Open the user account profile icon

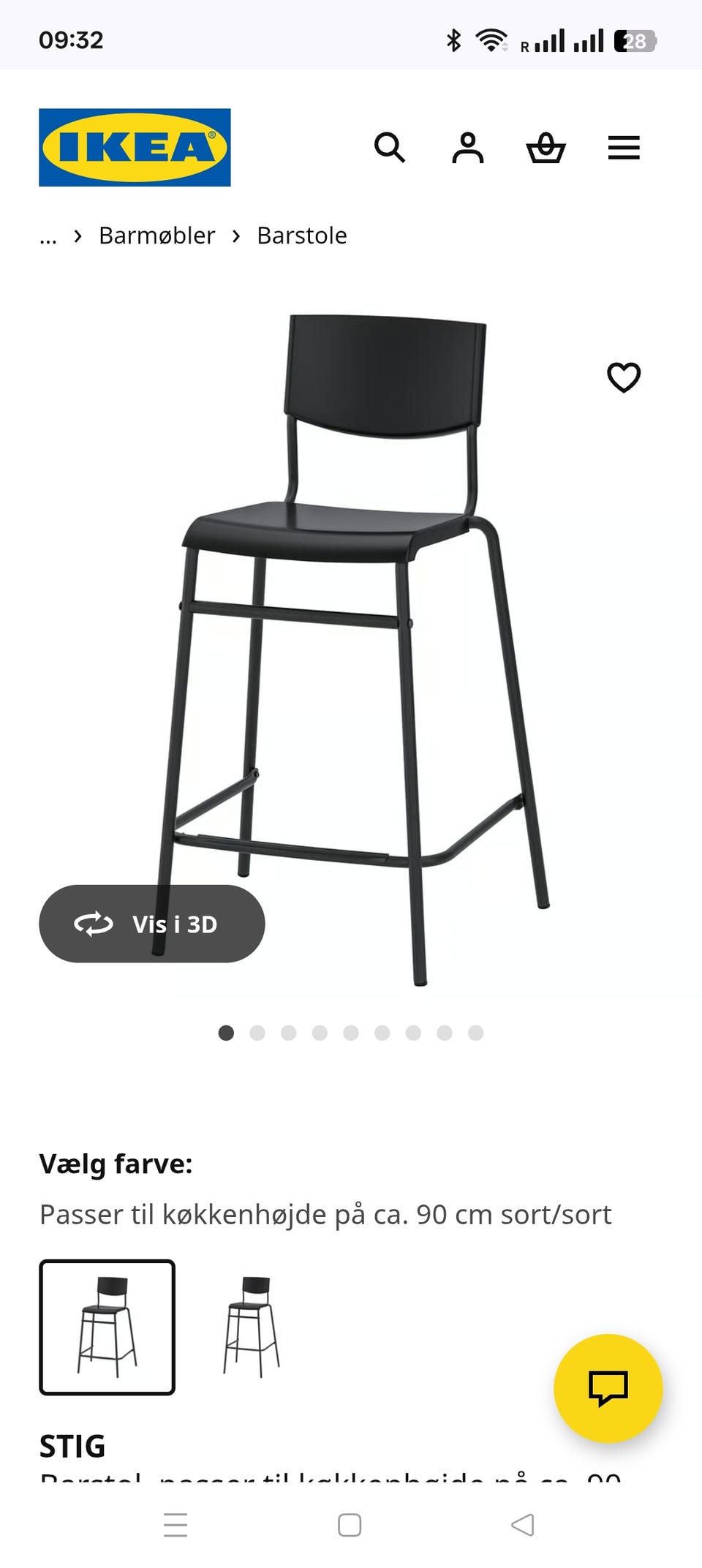coord(467,148)
